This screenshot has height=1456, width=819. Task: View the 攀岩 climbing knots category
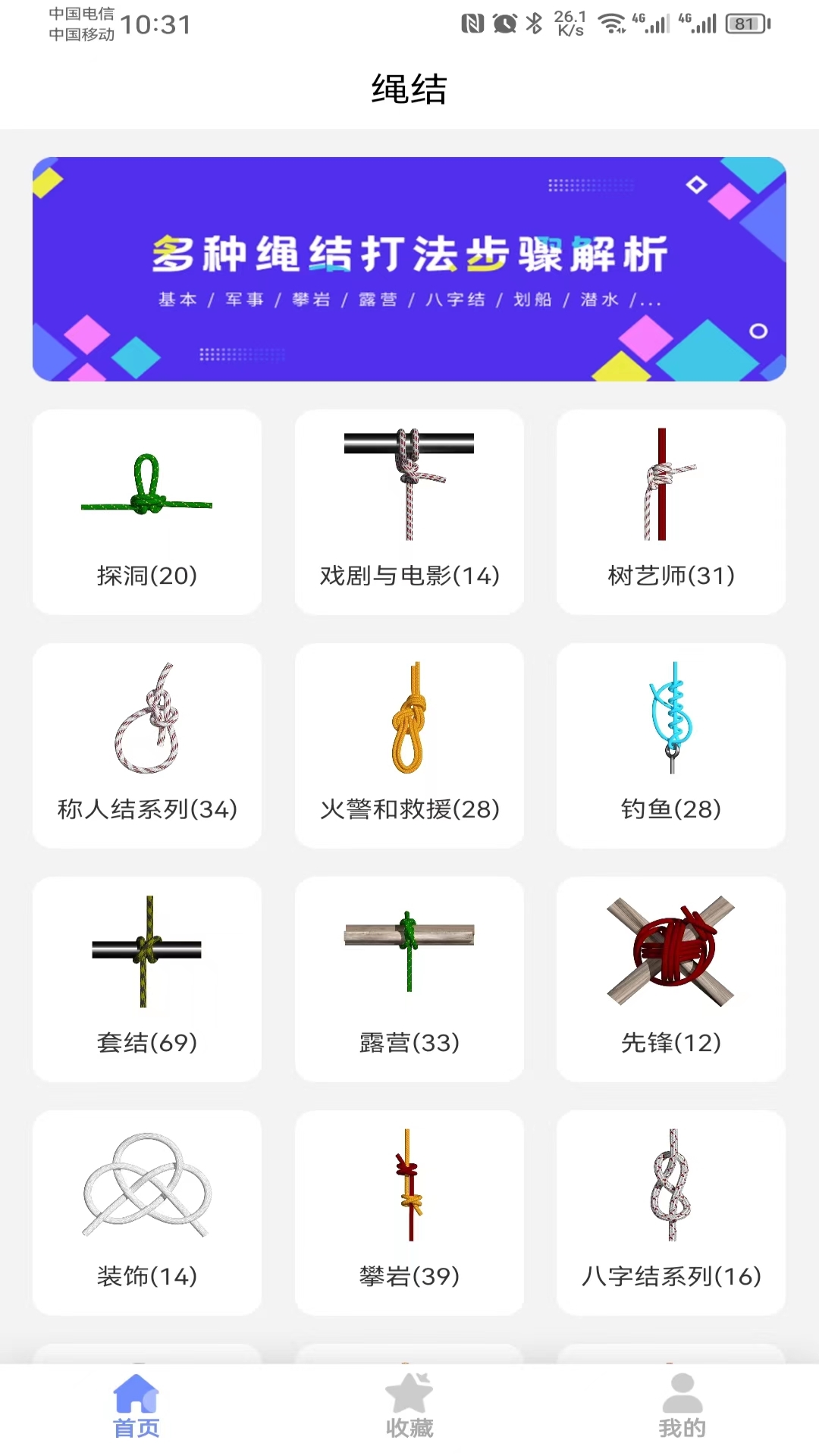(x=409, y=1213)
